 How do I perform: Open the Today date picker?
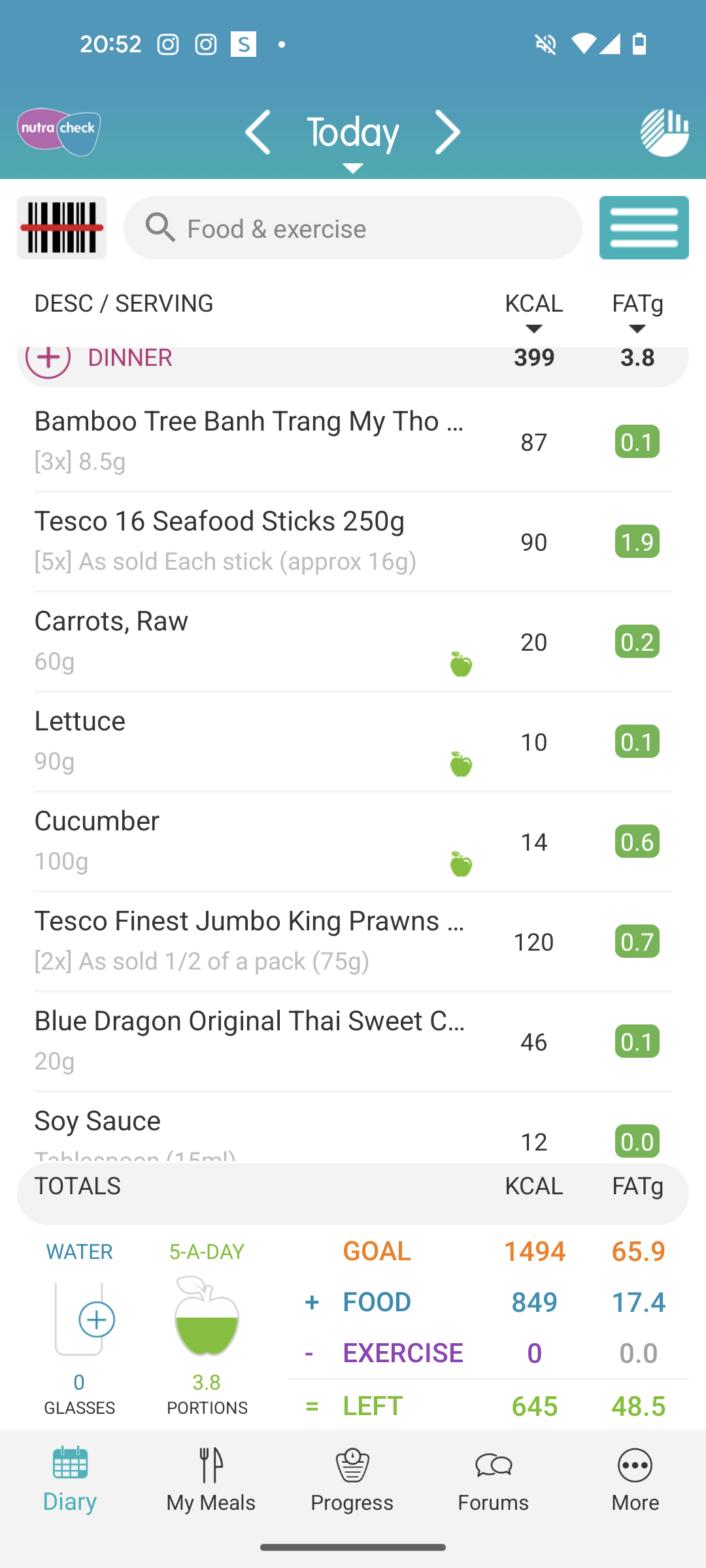[353, 139]
